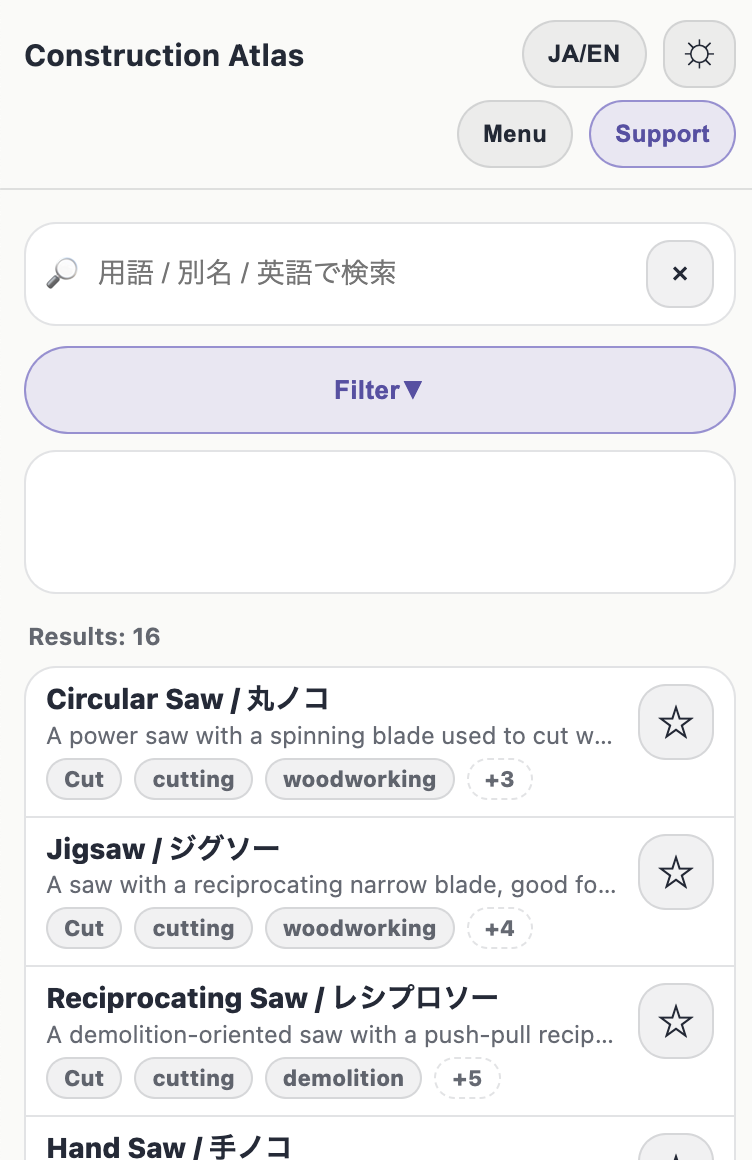Expand the +5 tags on Reciprocating Saw

[467, 1078]
